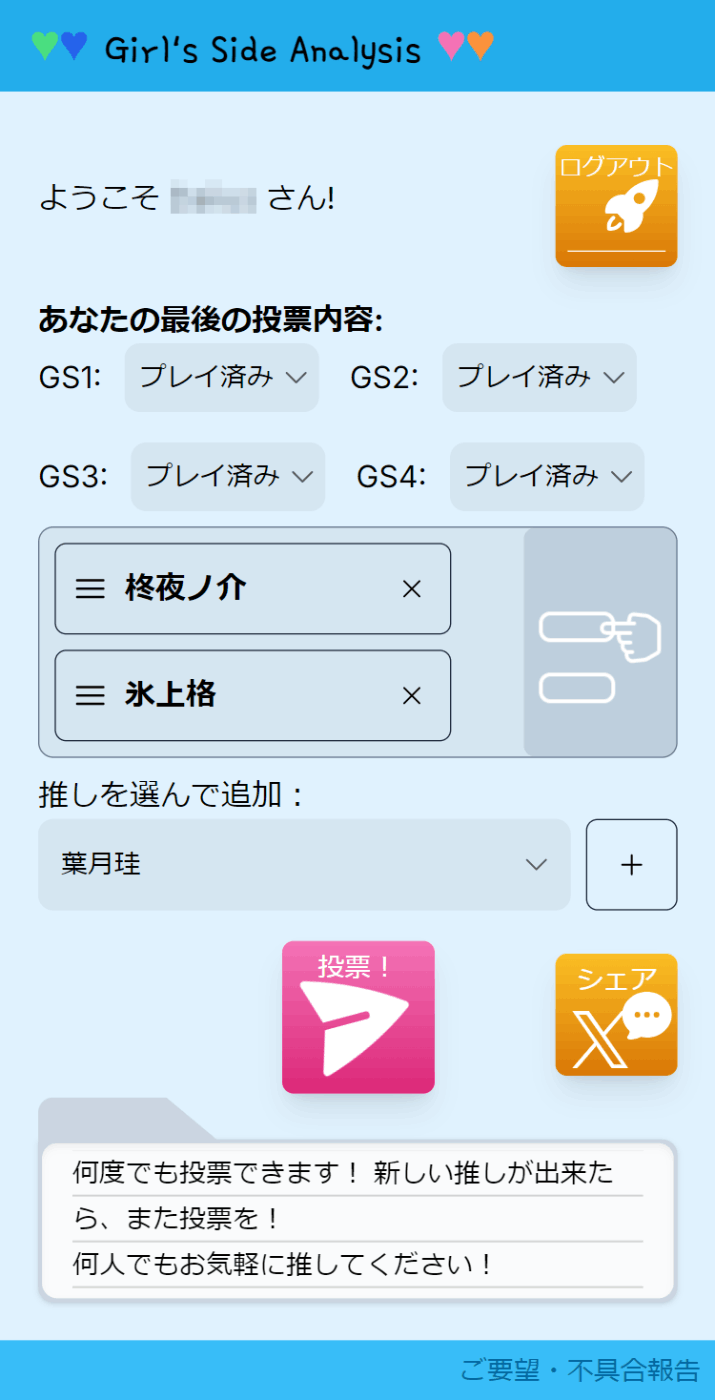This screenshot has height=1400, width=715.
Task: Expand the GS3 play status dropdown
Action: coord(228,476)
